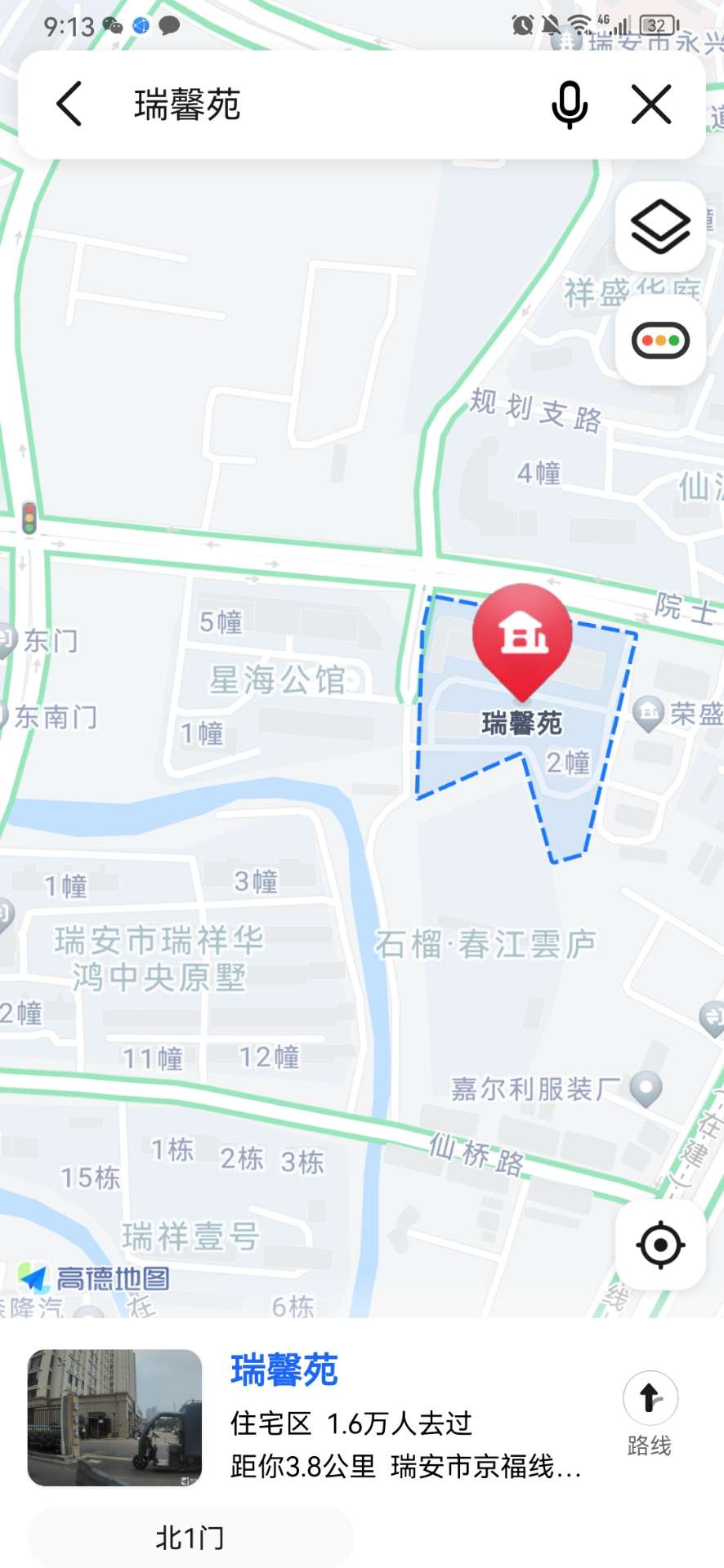Select the 北1门 entrance chip

(x=190, y=1537)
